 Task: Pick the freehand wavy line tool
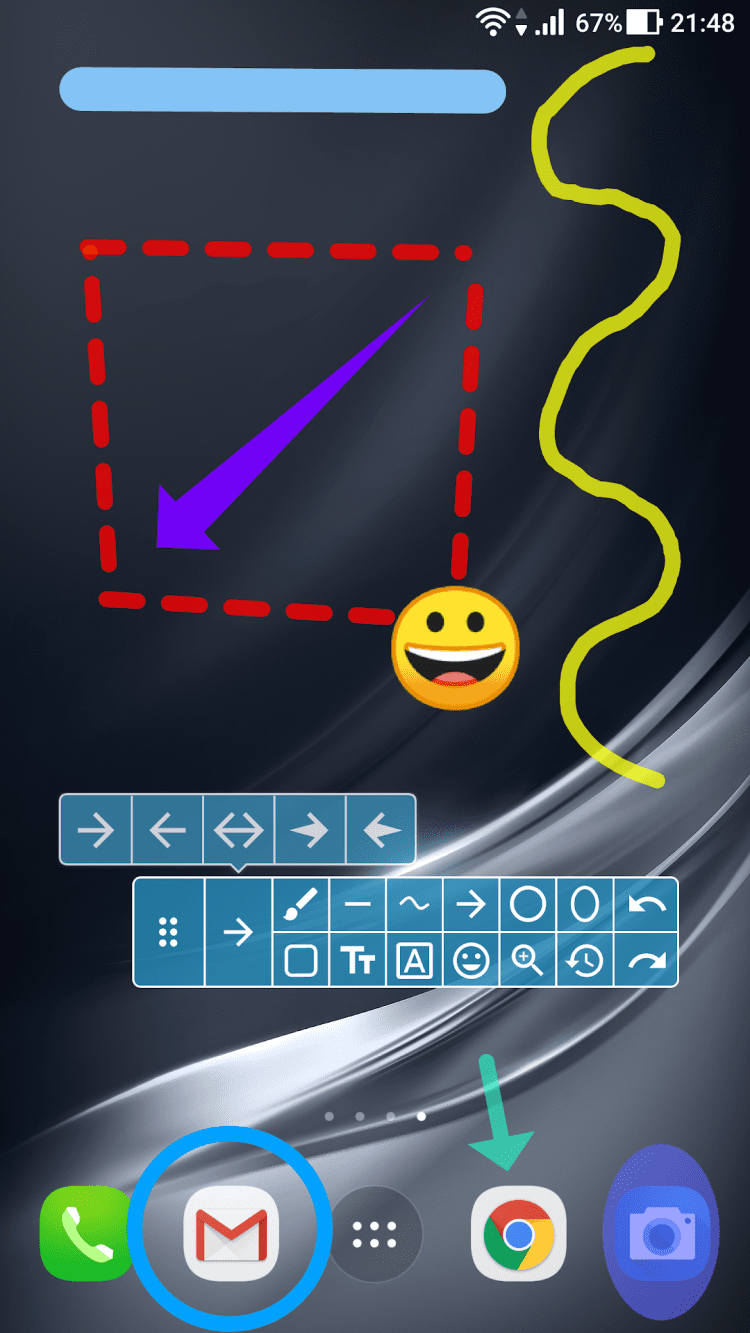(414, 904)
